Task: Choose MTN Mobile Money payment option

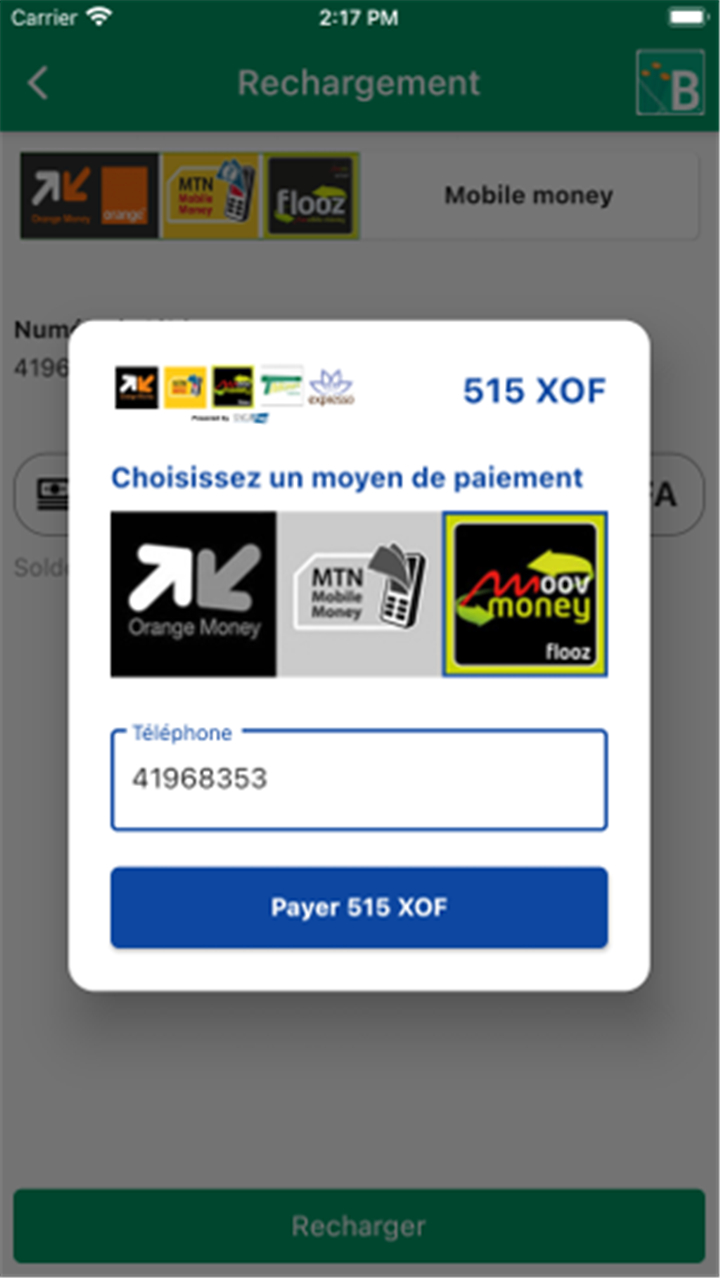Action: tap(359, 594)
